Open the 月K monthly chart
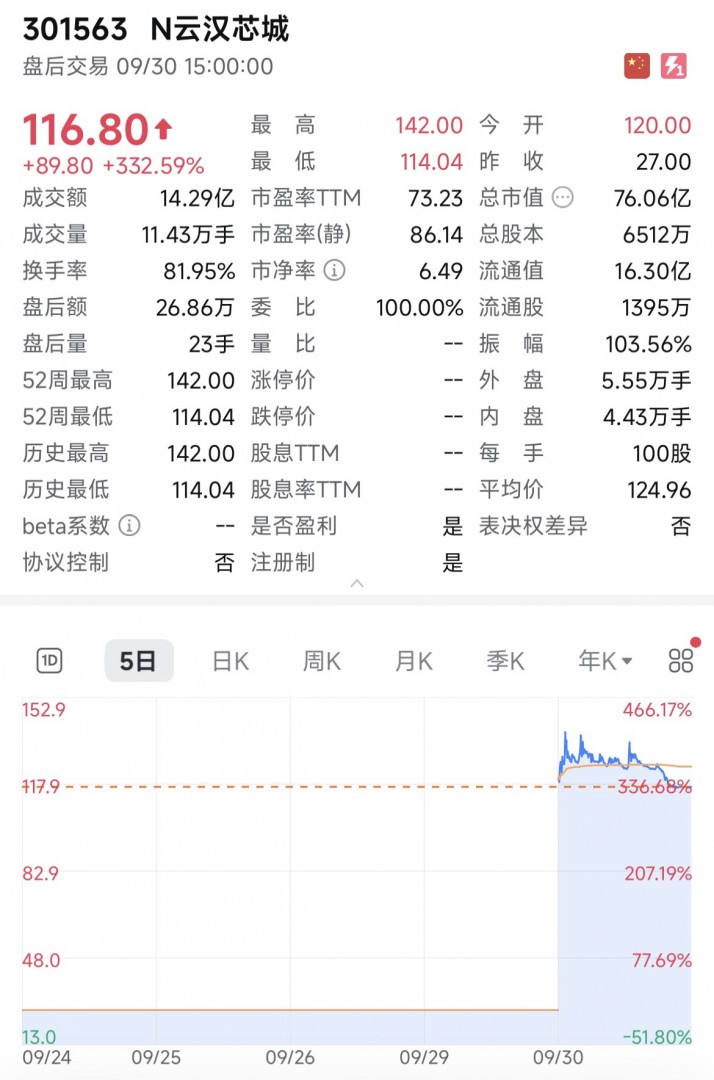Viewport: 714px width, 1080px height. 414,661
